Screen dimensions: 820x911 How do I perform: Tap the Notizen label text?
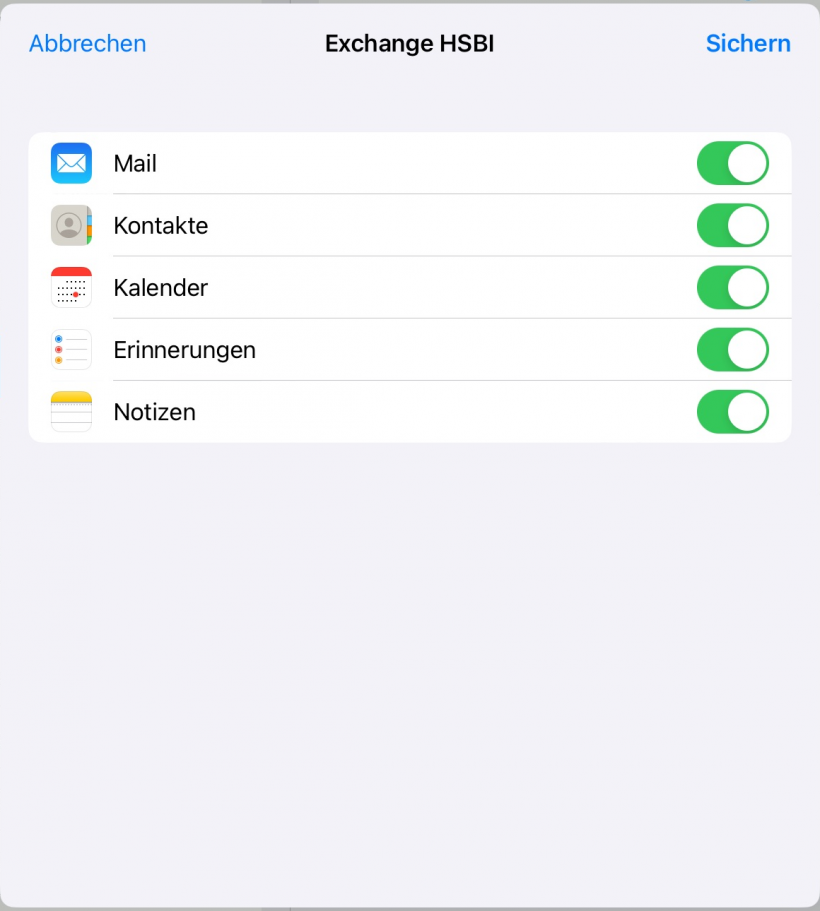click(x=154, y=411)
